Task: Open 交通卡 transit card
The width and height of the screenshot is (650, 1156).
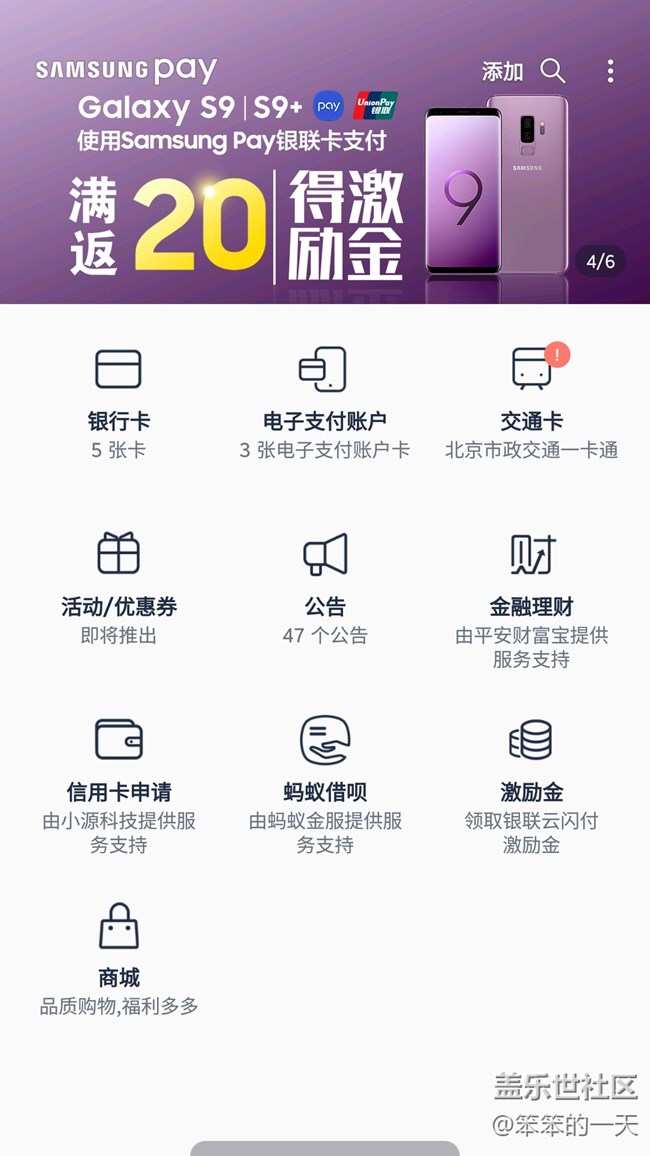Action: [531, 400]
